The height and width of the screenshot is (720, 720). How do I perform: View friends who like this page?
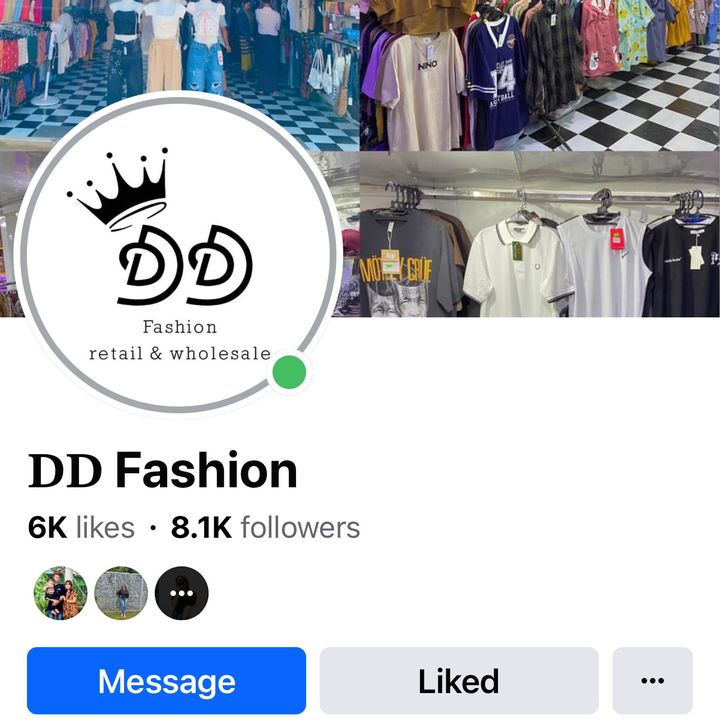120,593
